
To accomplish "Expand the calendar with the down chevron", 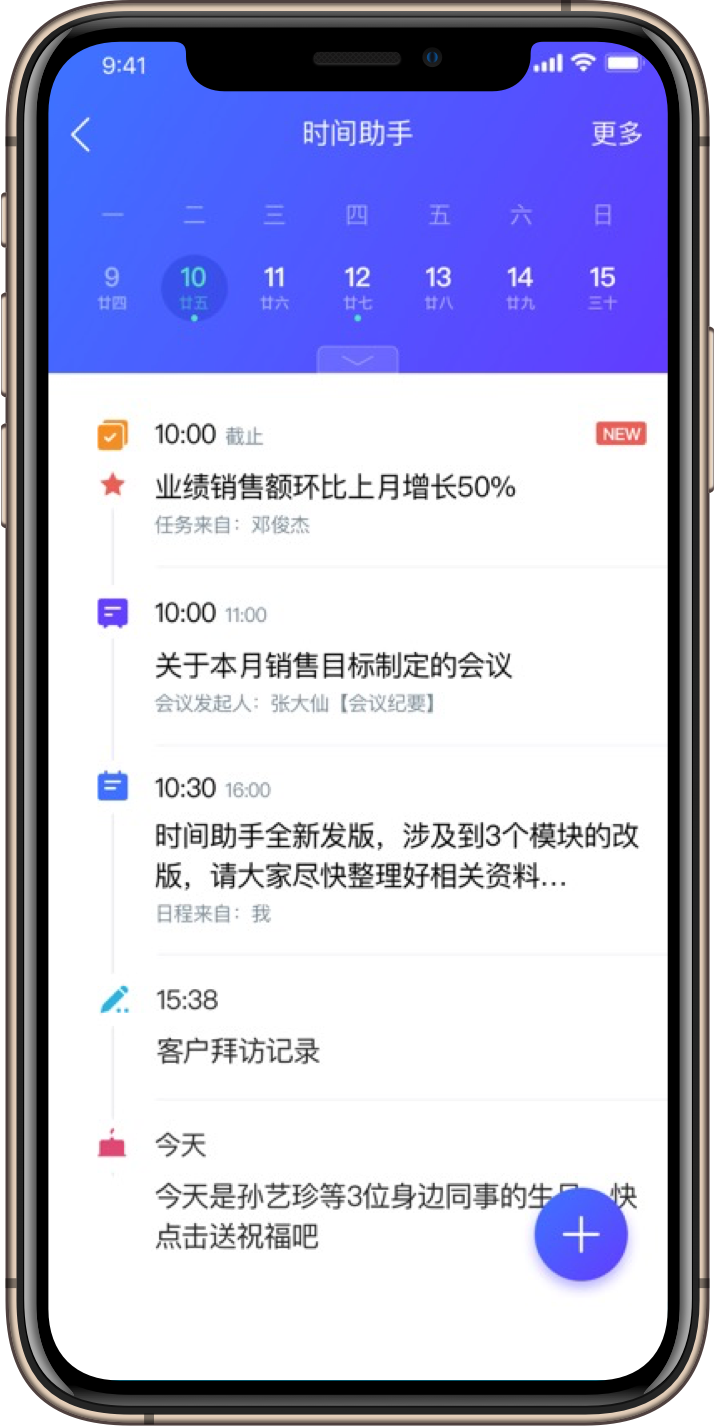I will coord(358,360).
